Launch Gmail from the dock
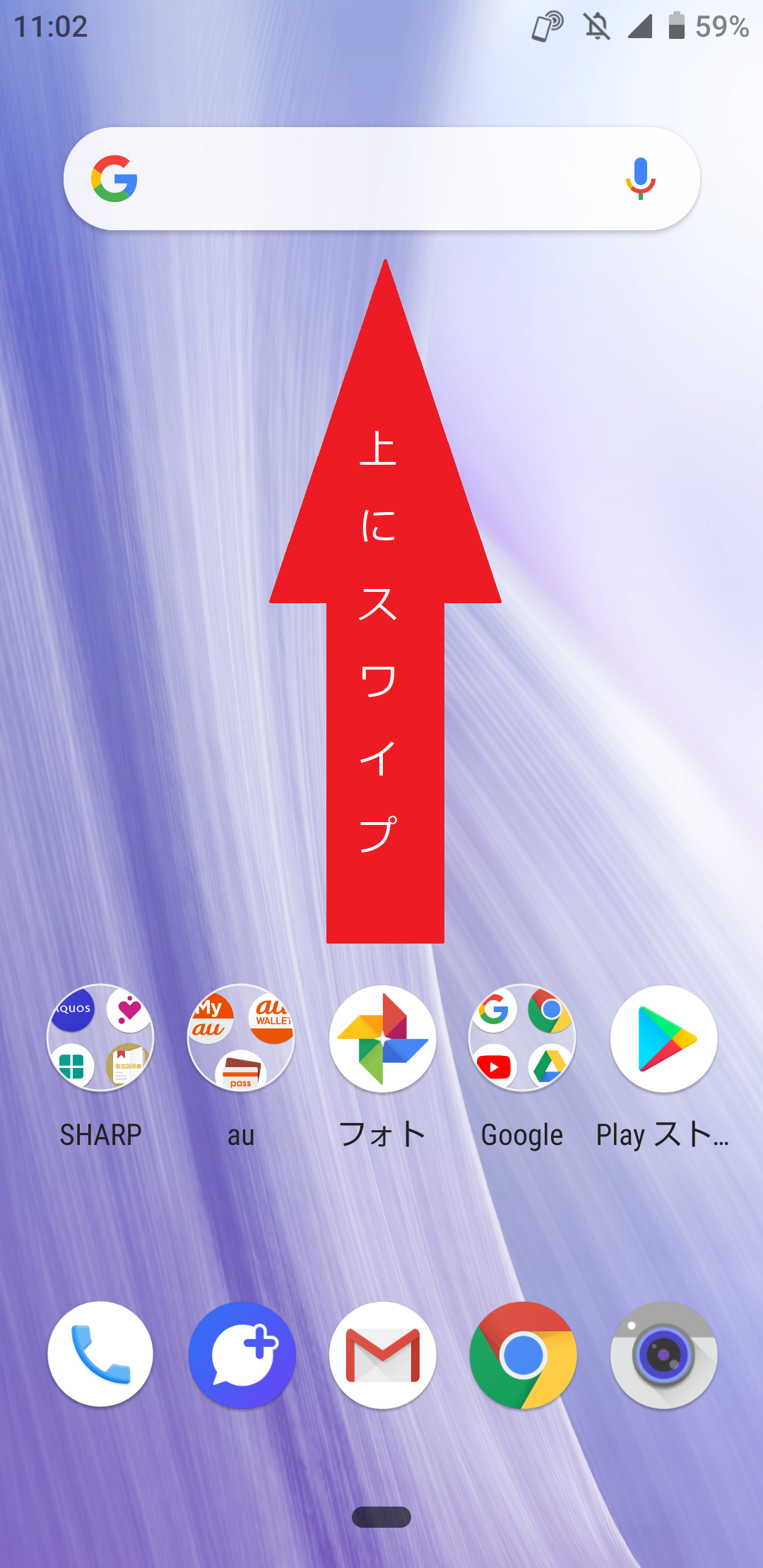The image size is (763, 1568). click(x=382, y=1355)
